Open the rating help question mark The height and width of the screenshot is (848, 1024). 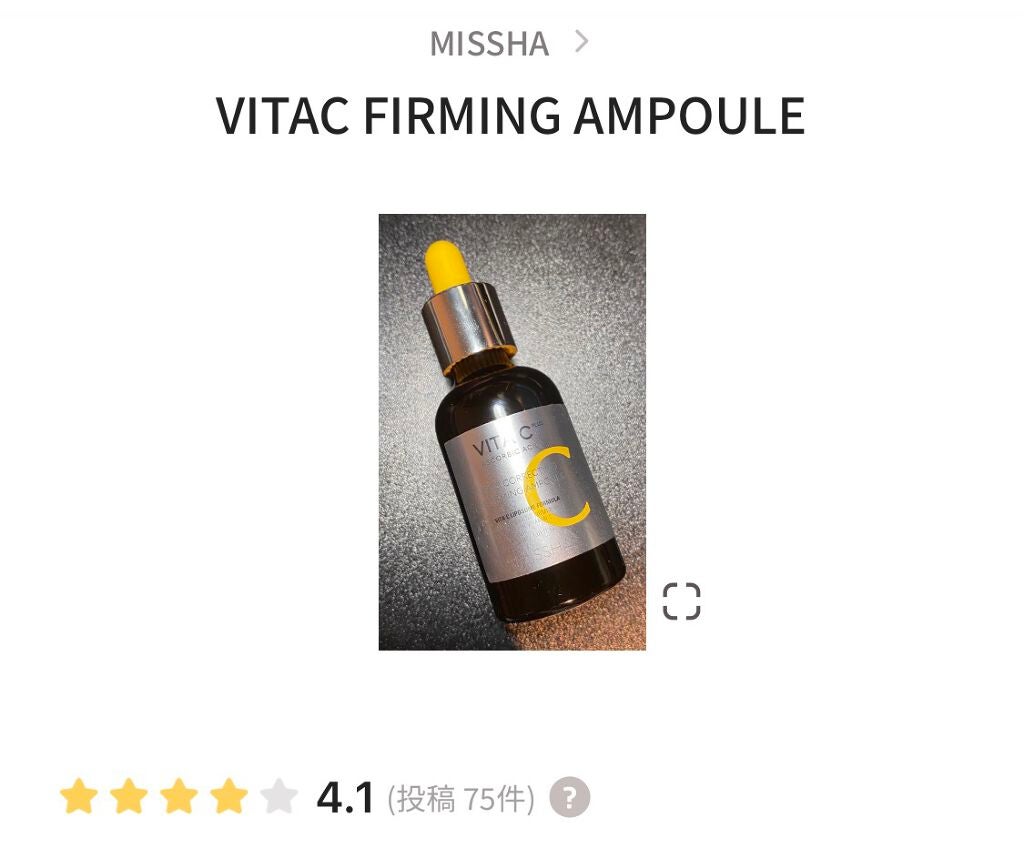tap(570, 798)
